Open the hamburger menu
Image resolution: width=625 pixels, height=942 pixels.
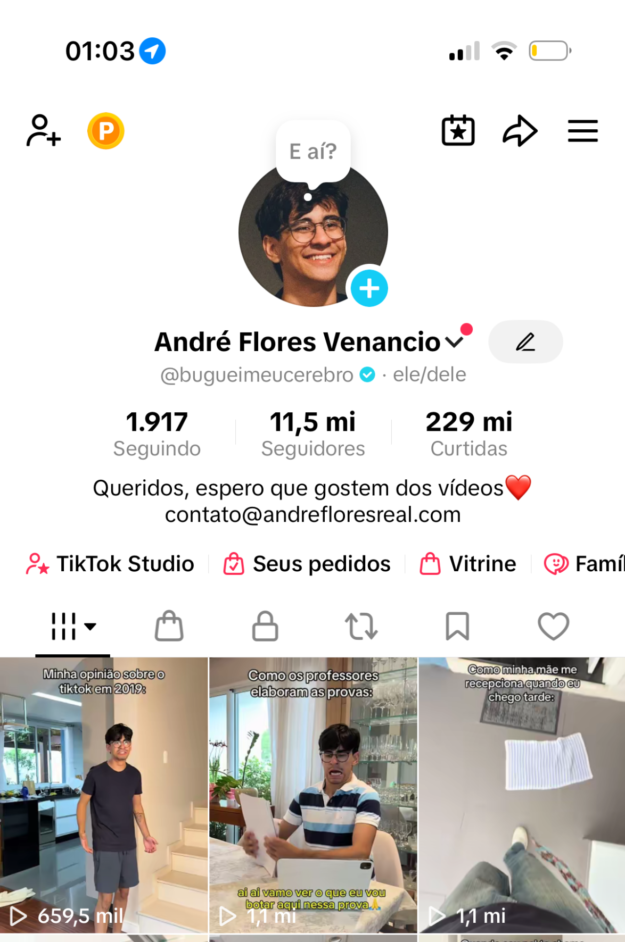click(x=582, y=131)
